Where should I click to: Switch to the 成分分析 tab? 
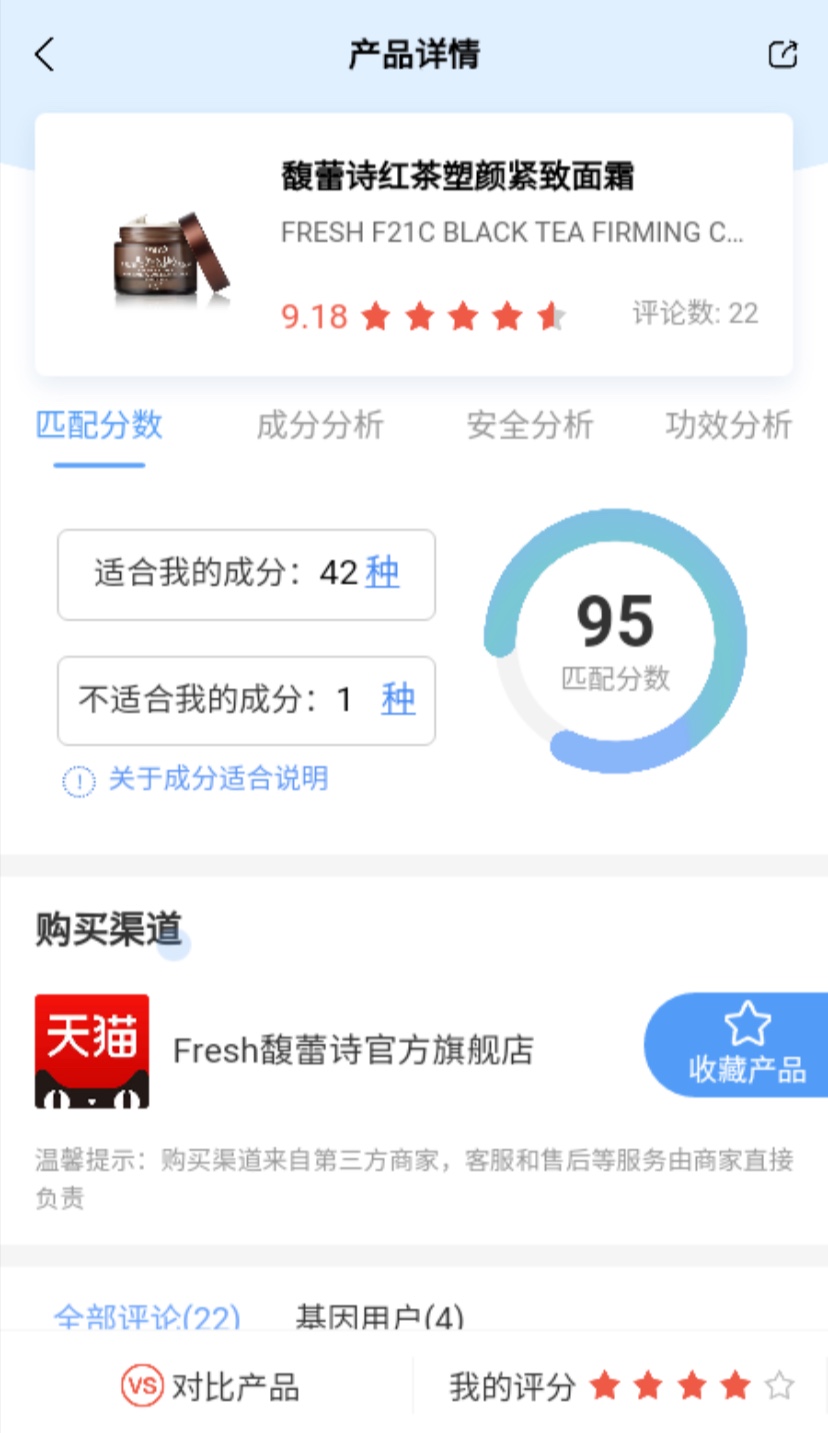click(319, 426)
